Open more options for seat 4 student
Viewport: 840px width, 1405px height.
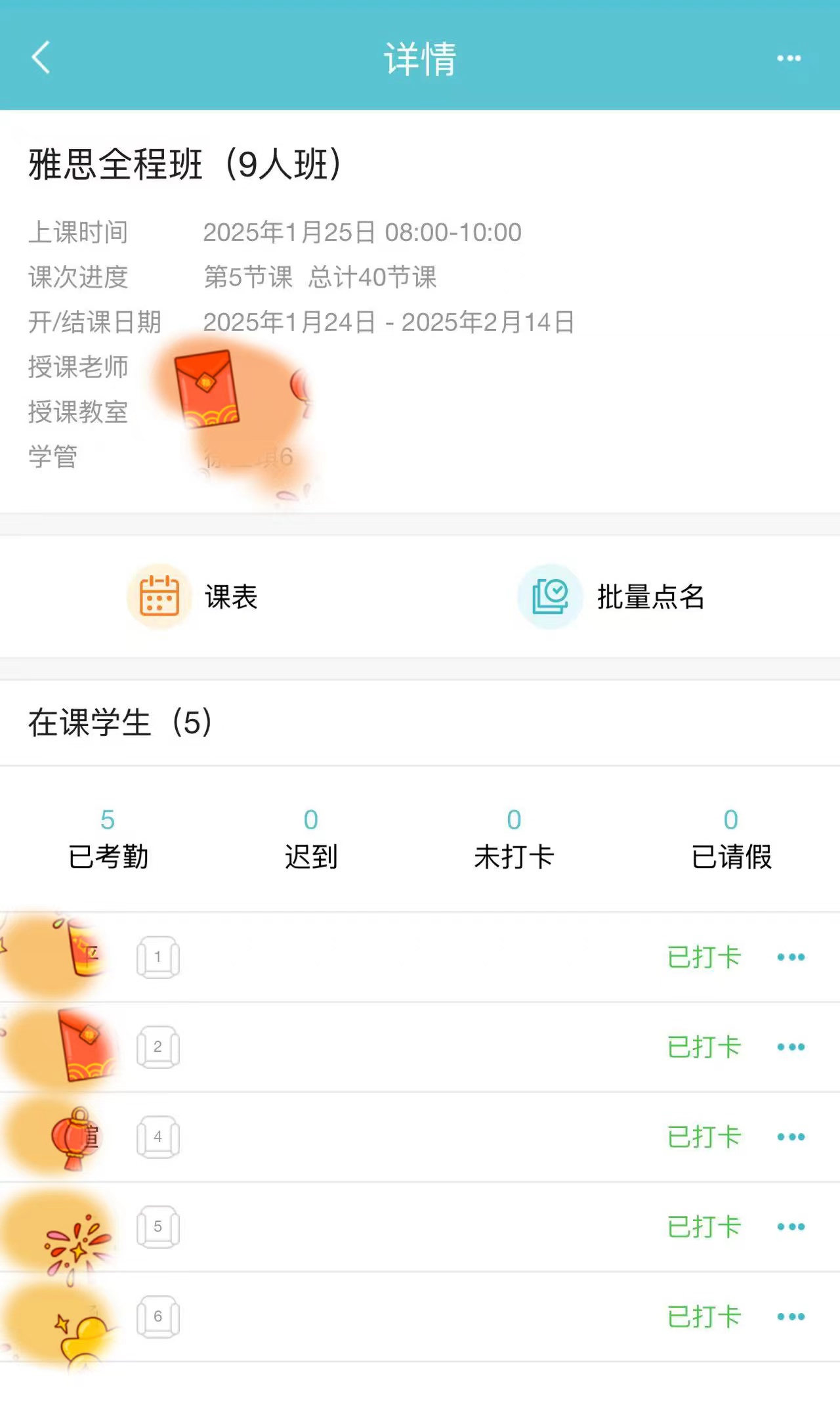[791, 1136]
